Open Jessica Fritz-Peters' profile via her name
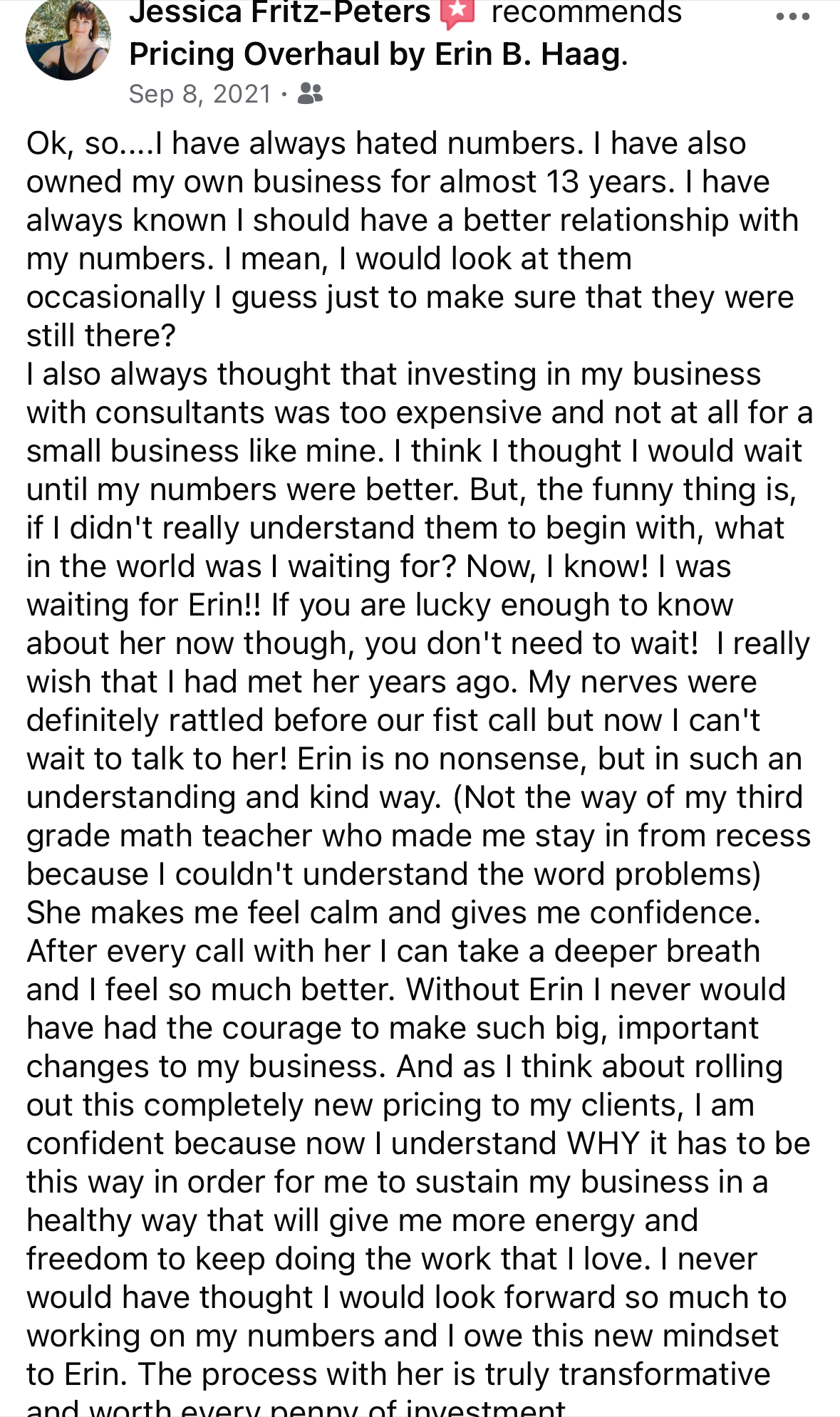The width and height of the screenshot is (840, 1417). coord(280,13)
